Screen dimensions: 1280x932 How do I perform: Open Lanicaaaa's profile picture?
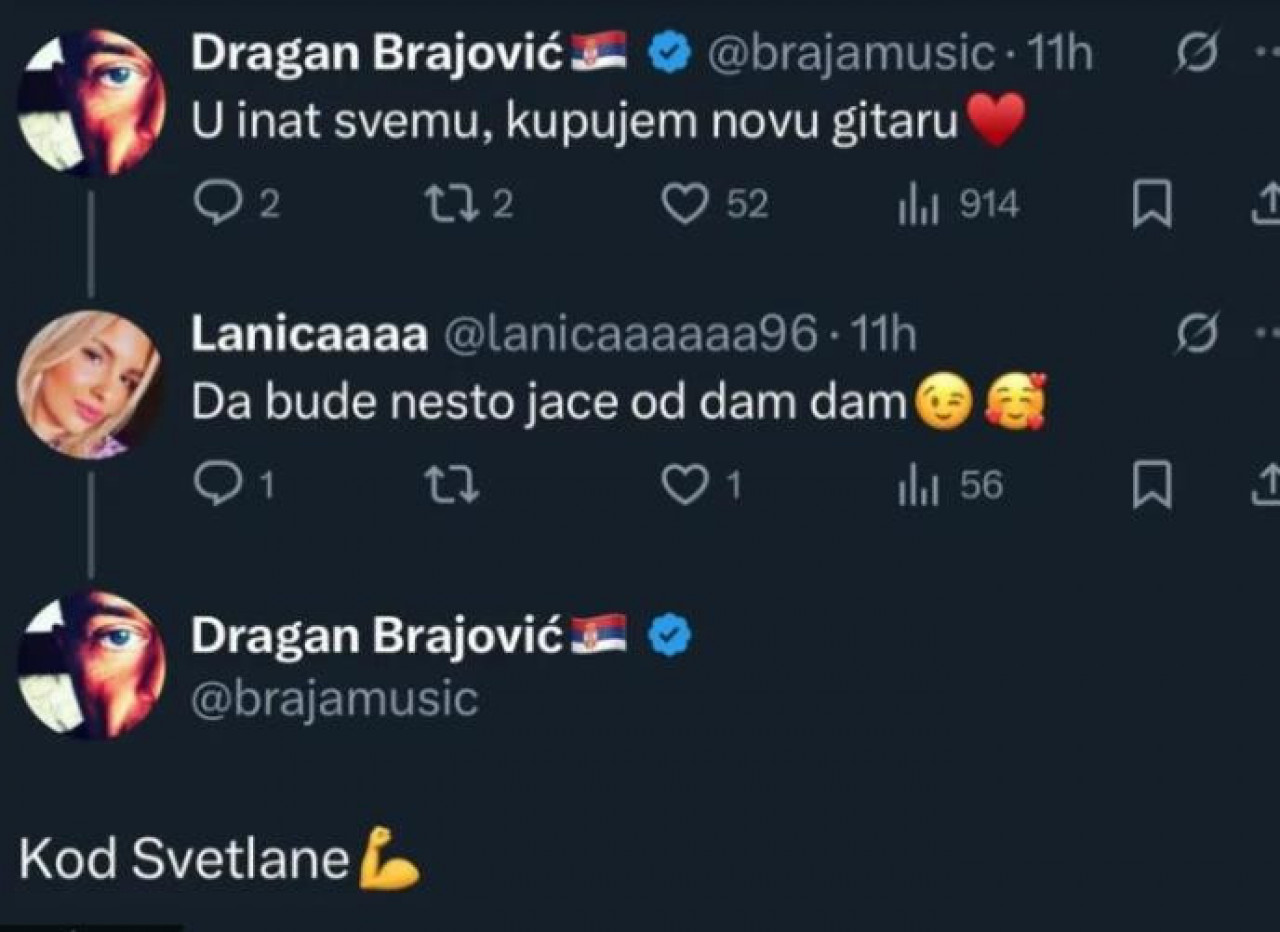pyautogui.click(x=89, y=385)
